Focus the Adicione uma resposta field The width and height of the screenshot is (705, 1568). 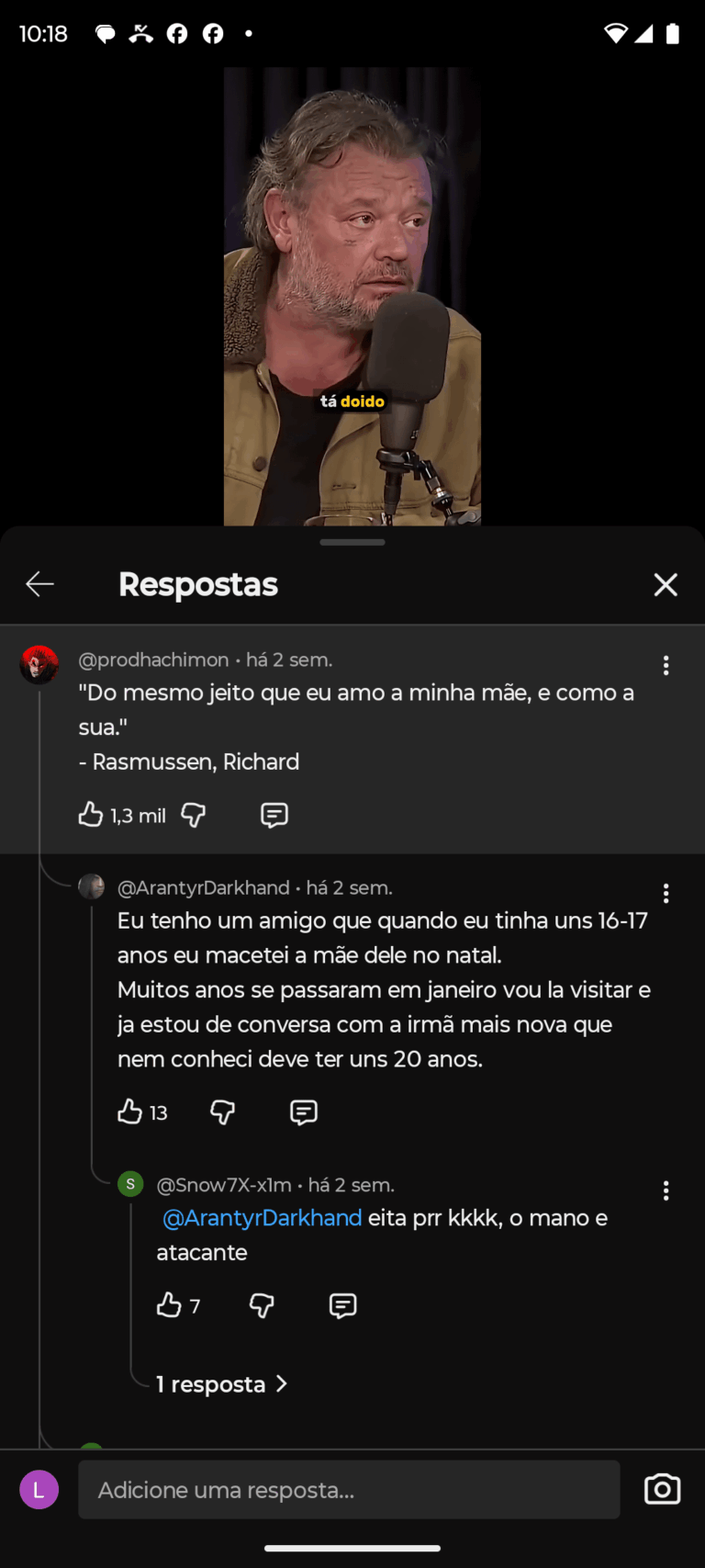349,1490
